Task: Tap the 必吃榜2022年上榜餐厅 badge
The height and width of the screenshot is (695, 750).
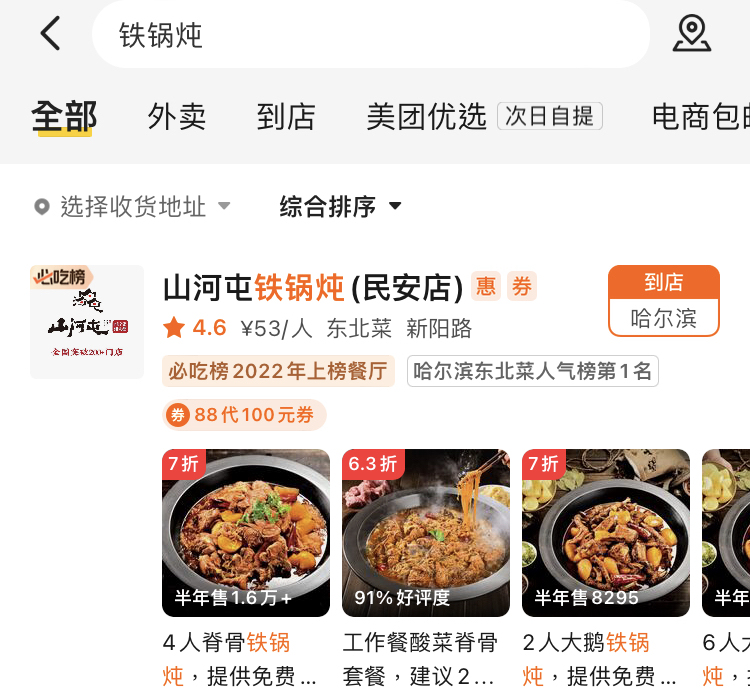Action: pos(278,372)
